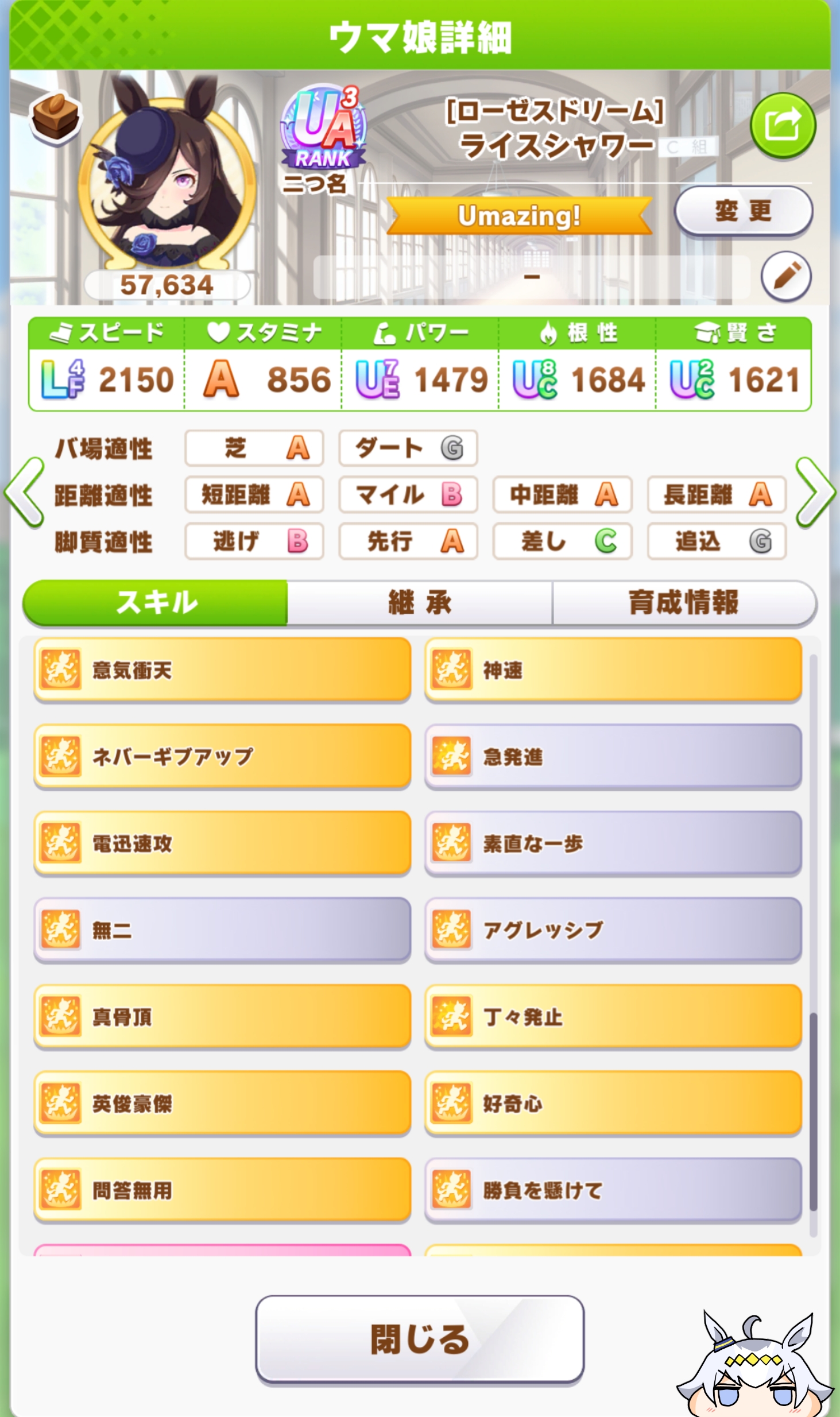Tap the 急発進 skill

(x=613, y=757)
